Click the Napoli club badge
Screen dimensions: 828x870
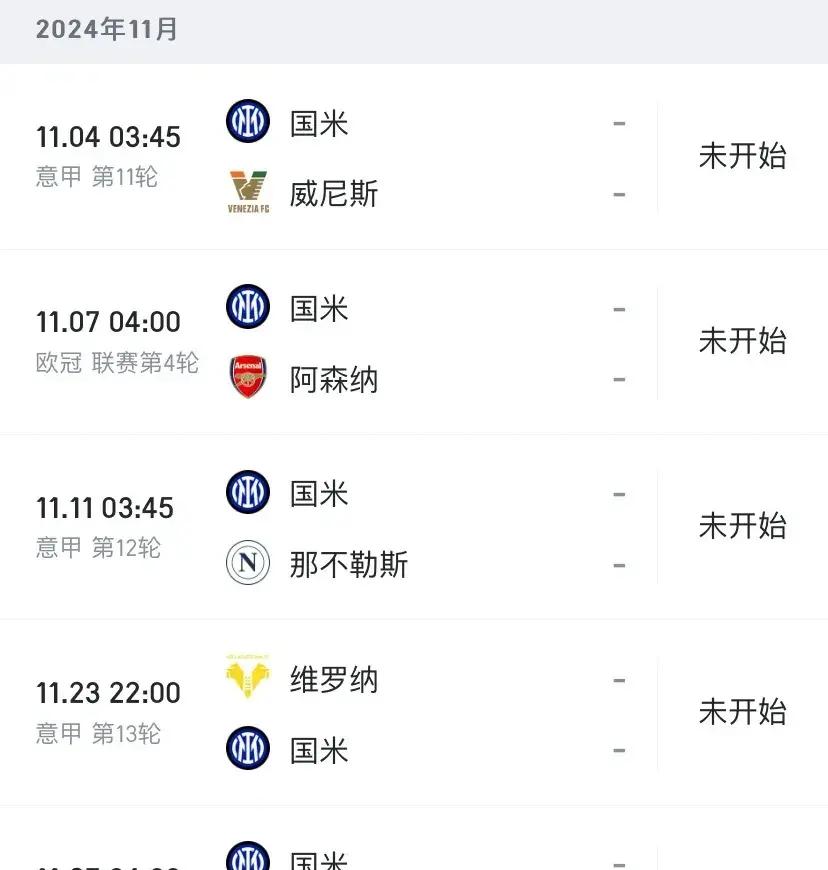(247, 561)
